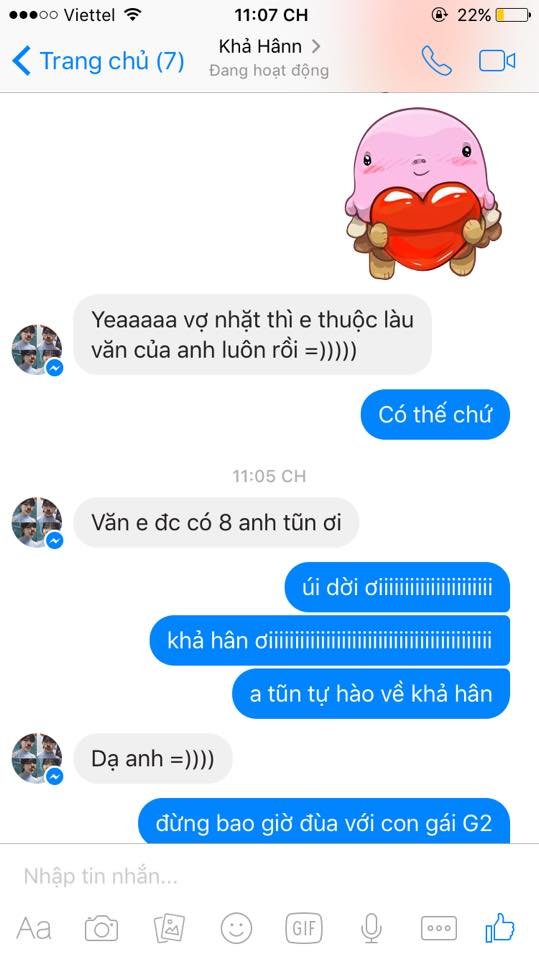Open the photo gallery picker
The height and width of the screenshot is (960, 539).
[169, 928]
